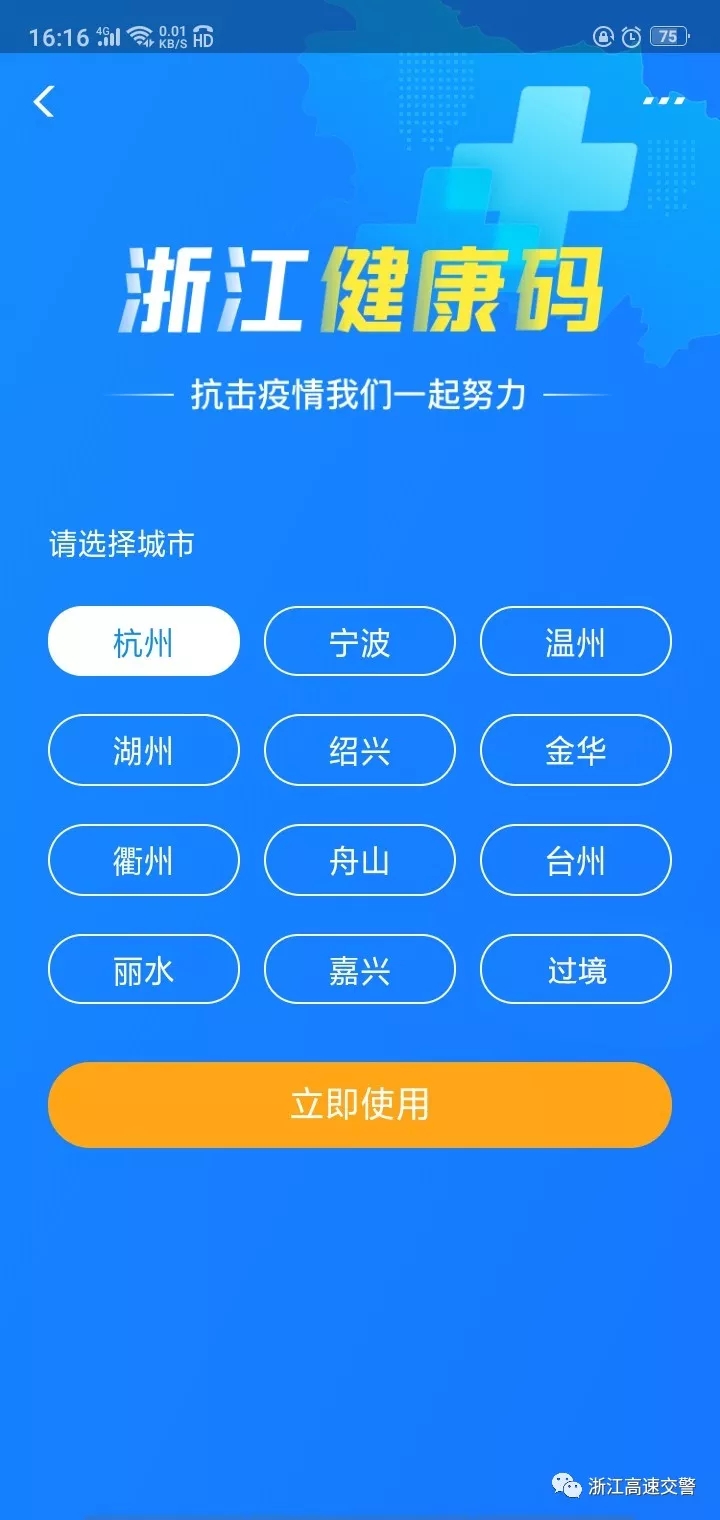Image resolution: width=720 pixels, height=1520 pixels.
Task: Choose the 台州 city chip
Action: point(576,860)
